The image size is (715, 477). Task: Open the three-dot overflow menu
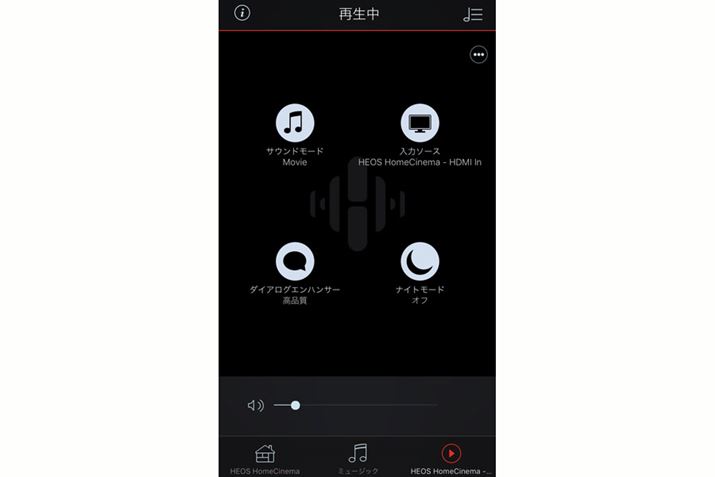coord(479,55)
